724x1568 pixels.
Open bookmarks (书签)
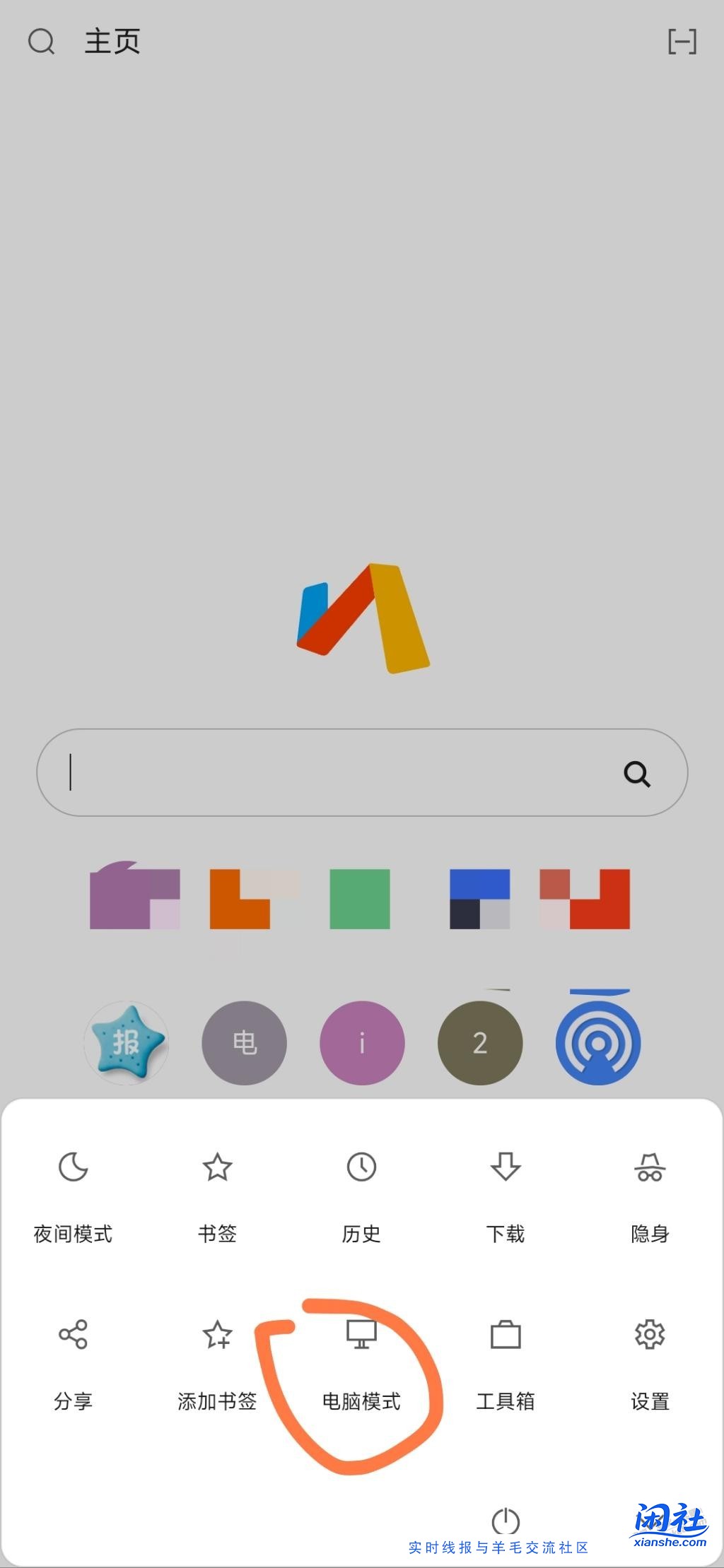tap(217, 1196)
